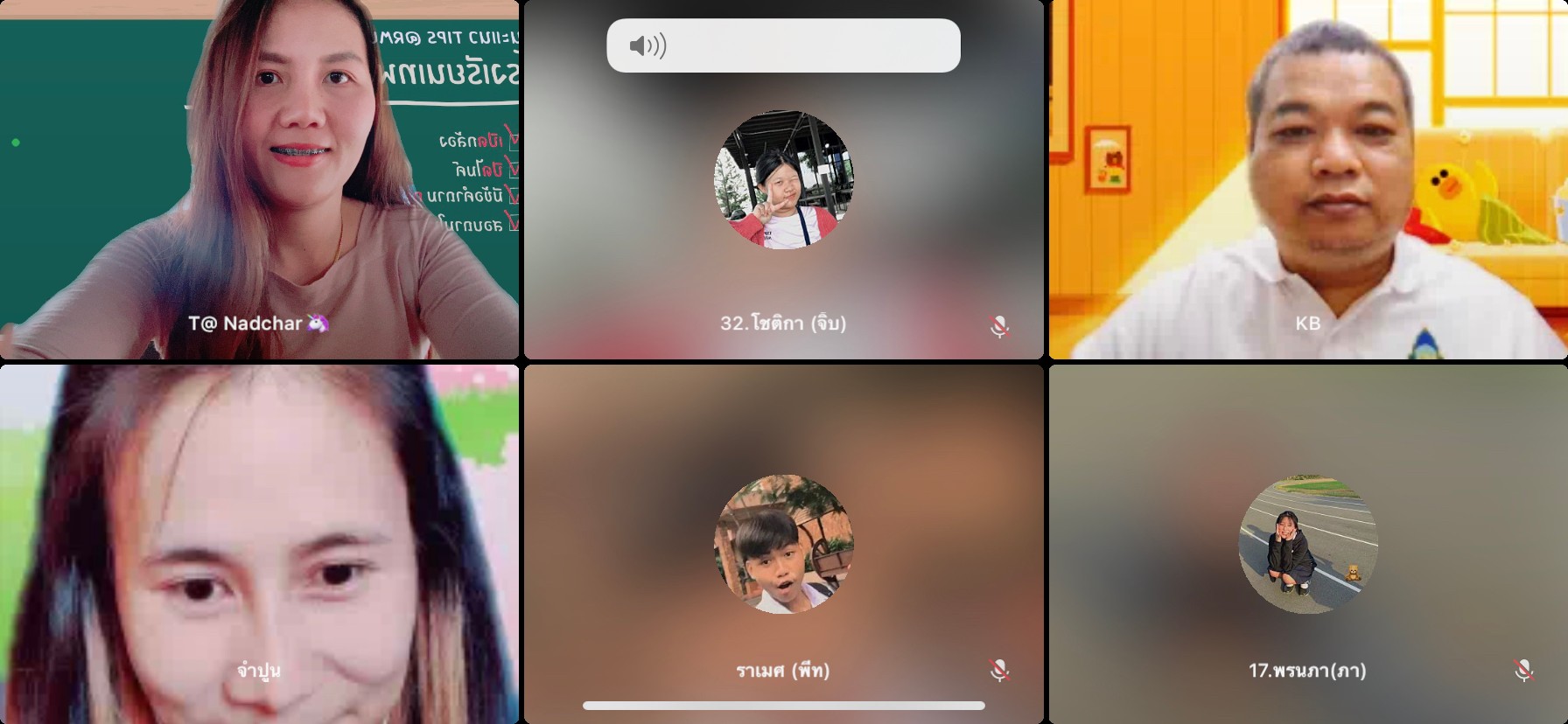Tap KB's video tile
Screen dimensions: 1568x724
click(1308, 179)
